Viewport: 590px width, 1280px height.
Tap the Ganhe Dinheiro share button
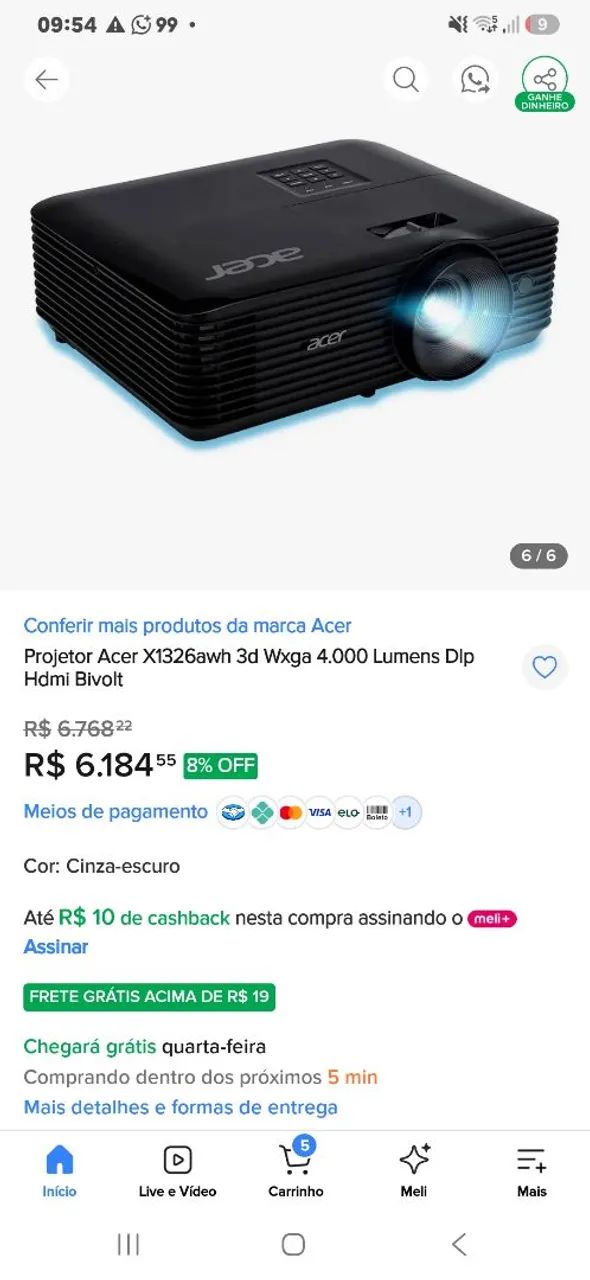(545, 83)
